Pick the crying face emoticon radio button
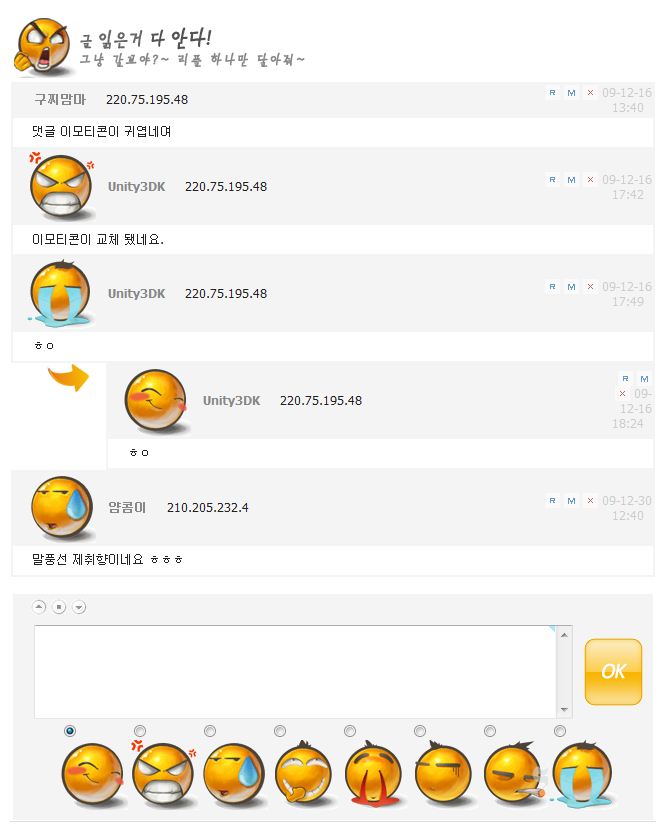 click(560, 731)
